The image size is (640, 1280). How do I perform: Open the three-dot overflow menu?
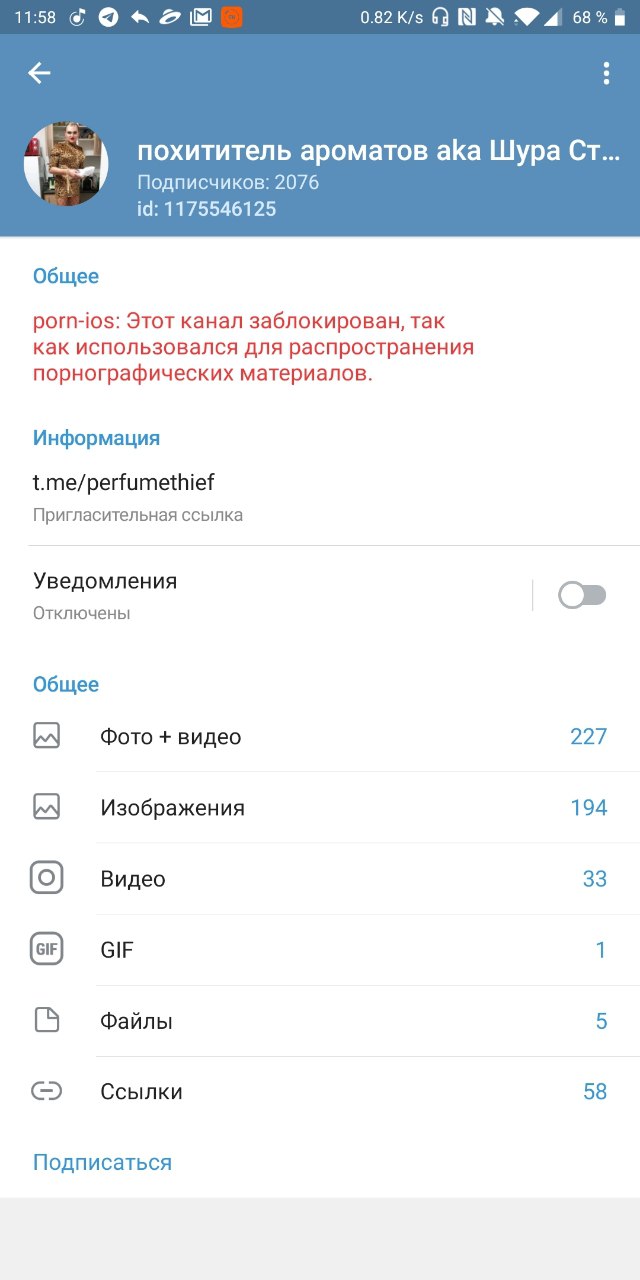pyautogui.click(x=606, y=73)
